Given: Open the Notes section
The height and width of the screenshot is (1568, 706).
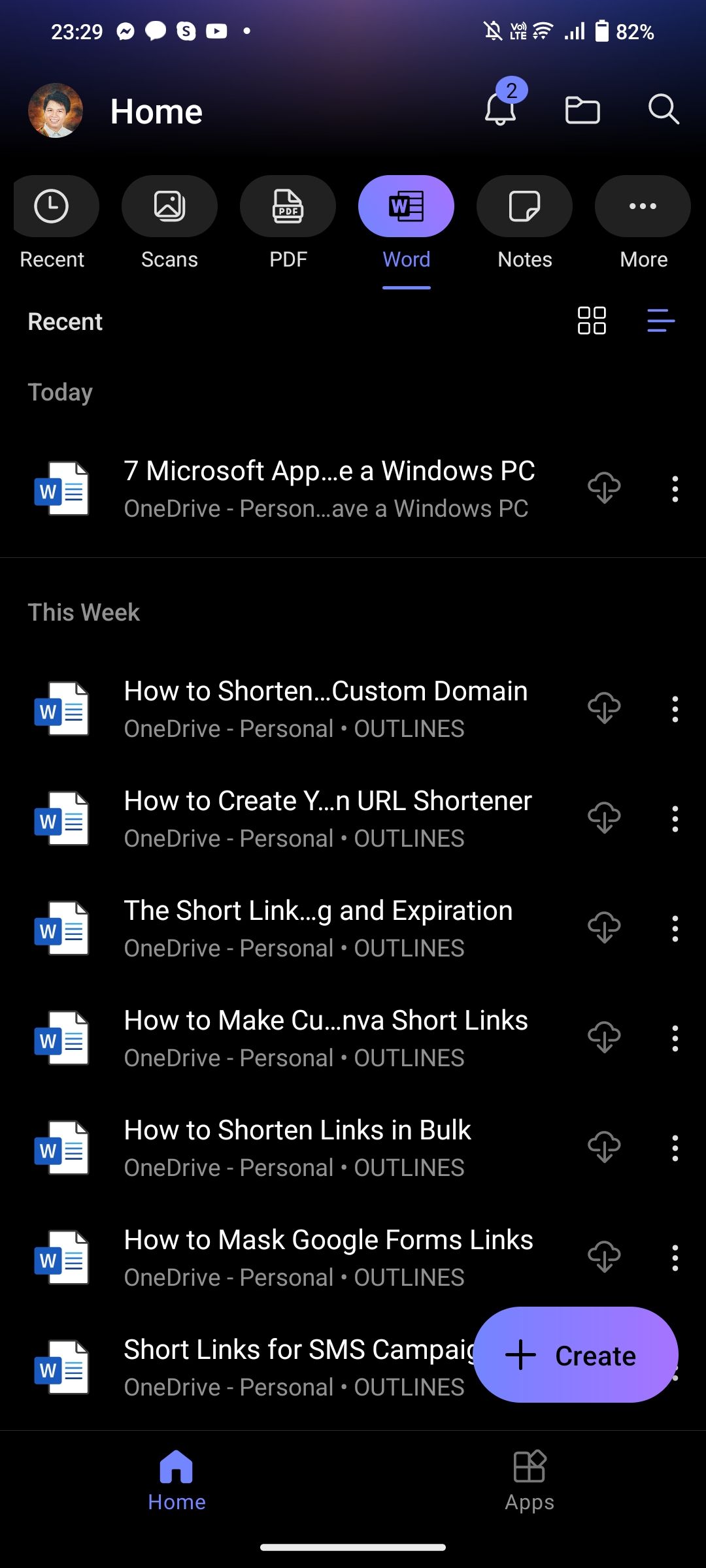Looking at the screenshot, I should (524, 206).
